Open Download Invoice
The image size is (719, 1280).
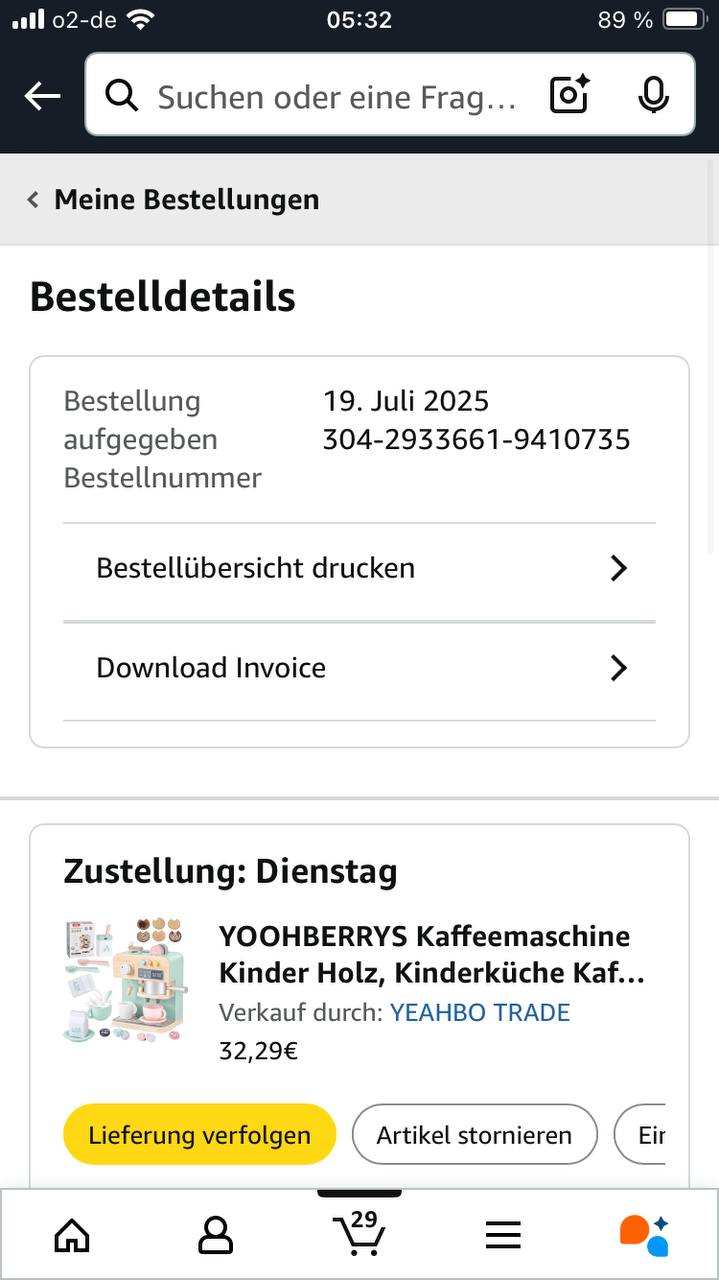point(359,668)
